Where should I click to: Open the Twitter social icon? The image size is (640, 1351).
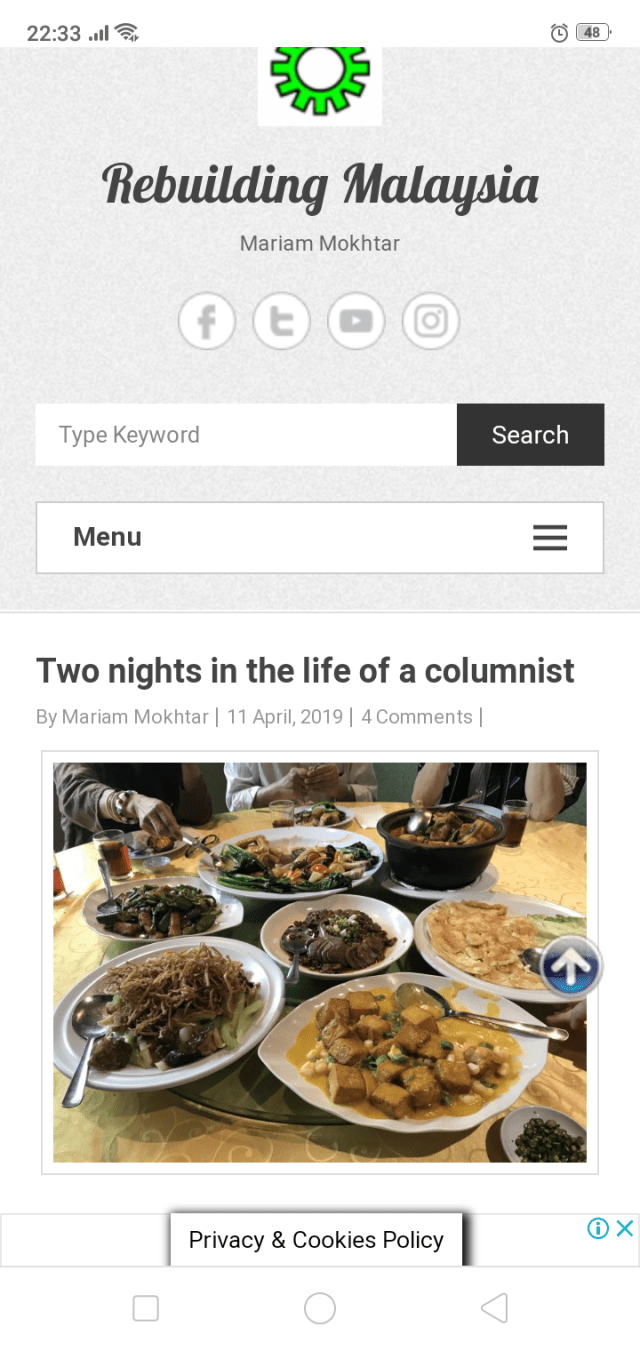[281, 321]
